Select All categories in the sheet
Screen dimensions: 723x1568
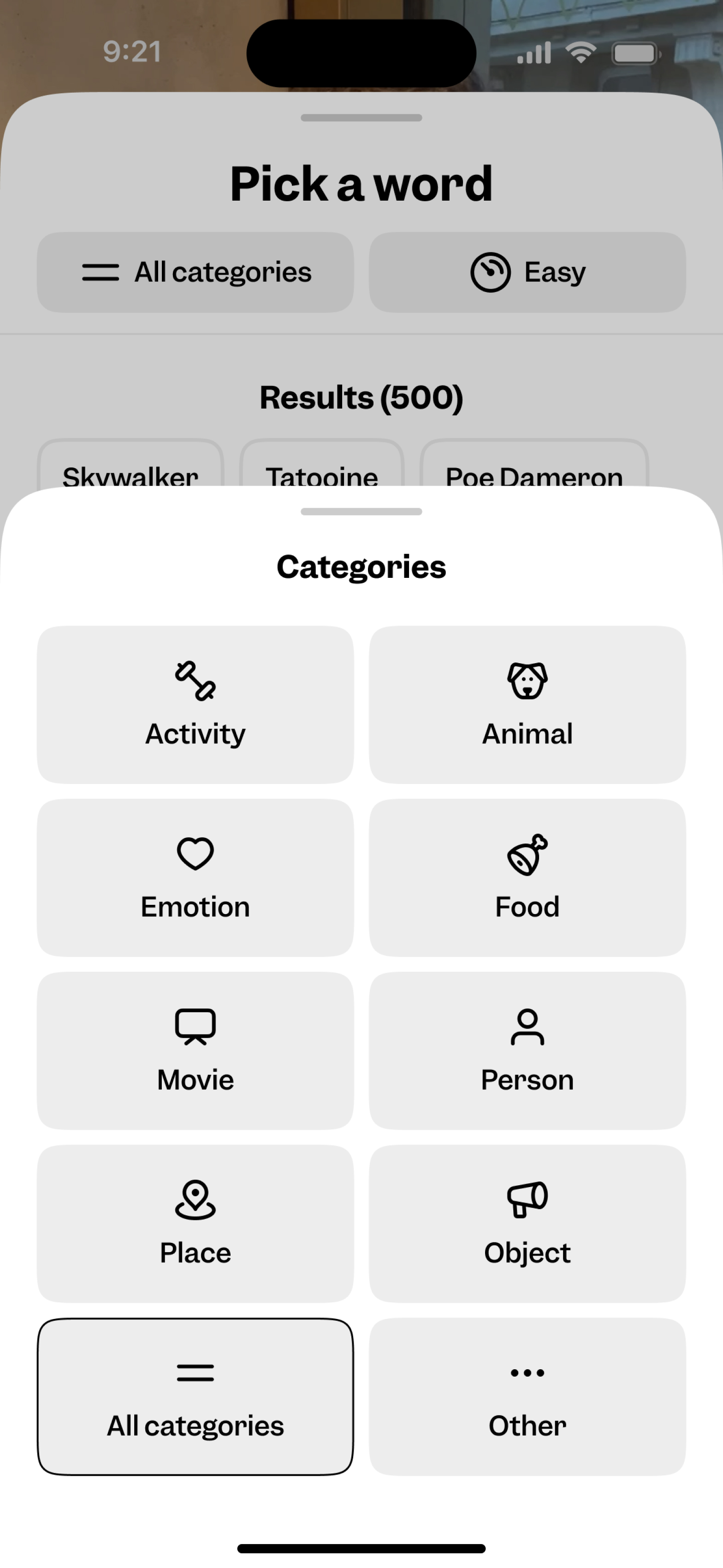click(195, 1396)
